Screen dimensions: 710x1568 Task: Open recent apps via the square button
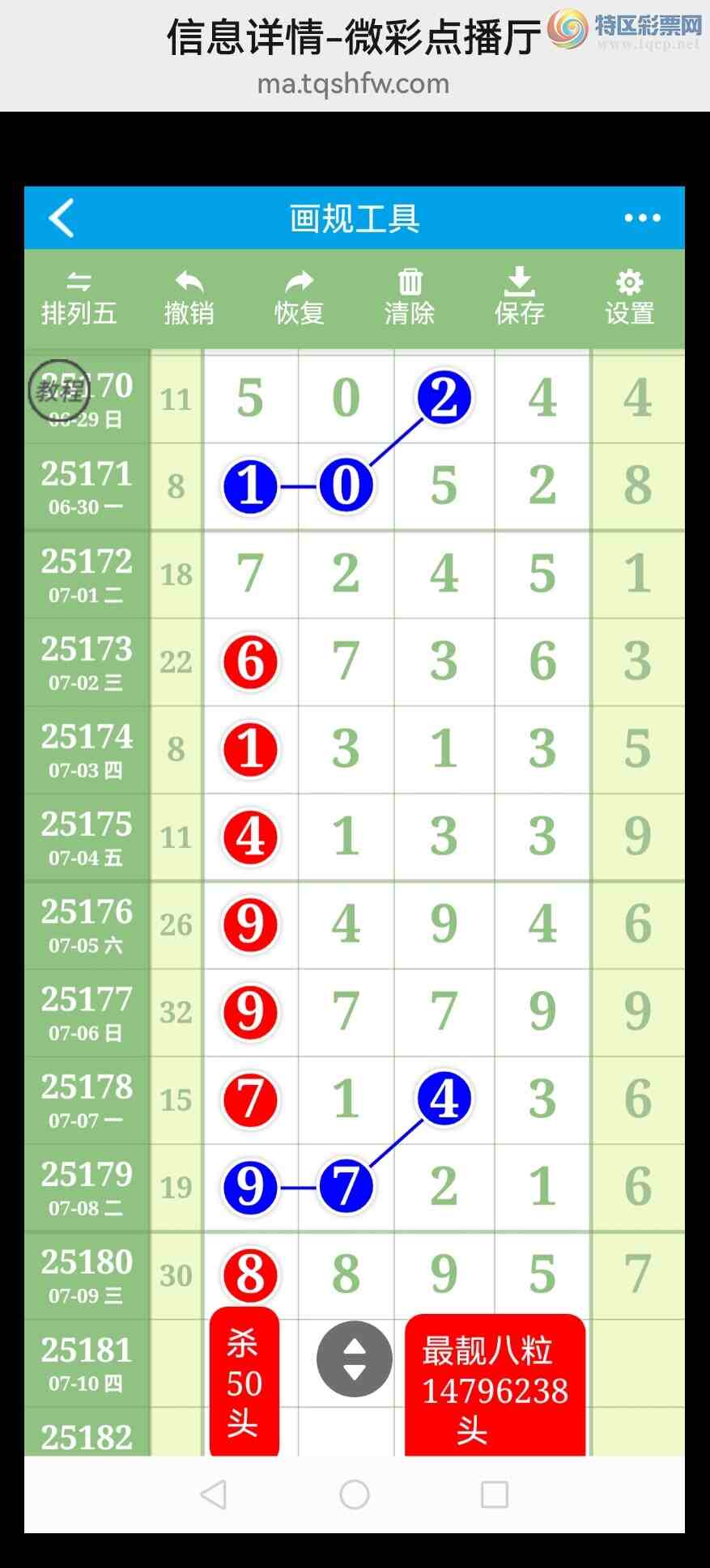click(495, 1494)
